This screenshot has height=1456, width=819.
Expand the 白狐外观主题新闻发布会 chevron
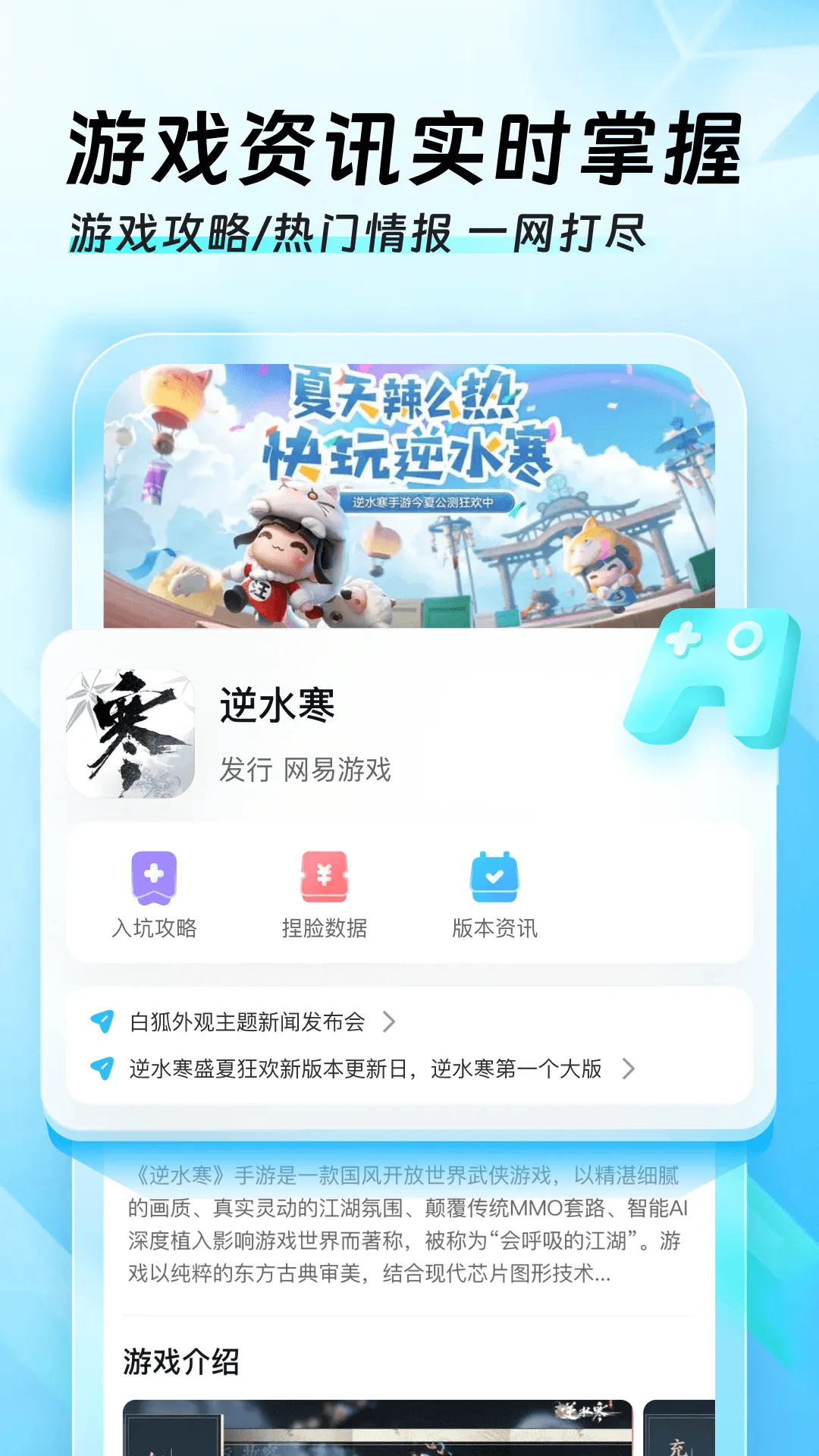(388, 1023)
